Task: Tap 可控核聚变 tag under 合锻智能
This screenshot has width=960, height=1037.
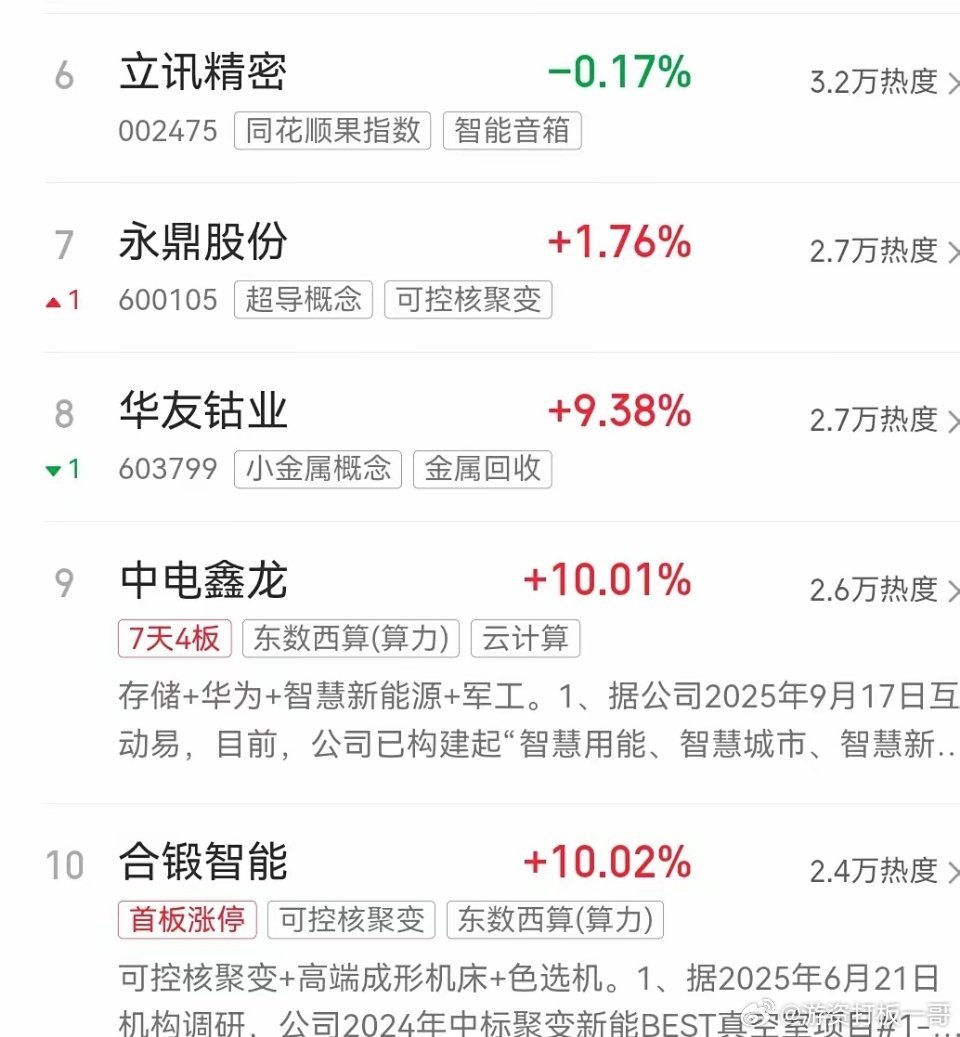Action: tap(351, 920)
